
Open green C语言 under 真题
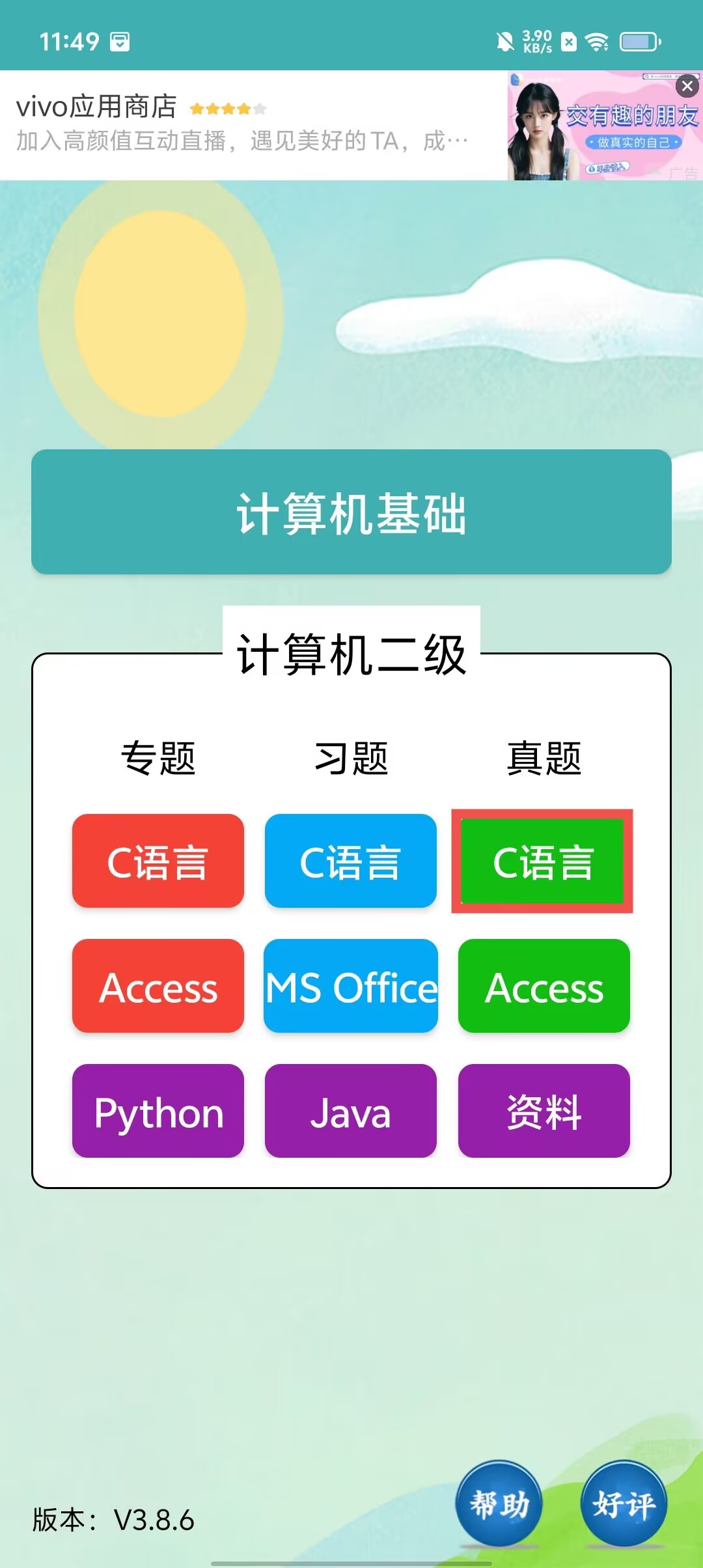pos(543,861)
